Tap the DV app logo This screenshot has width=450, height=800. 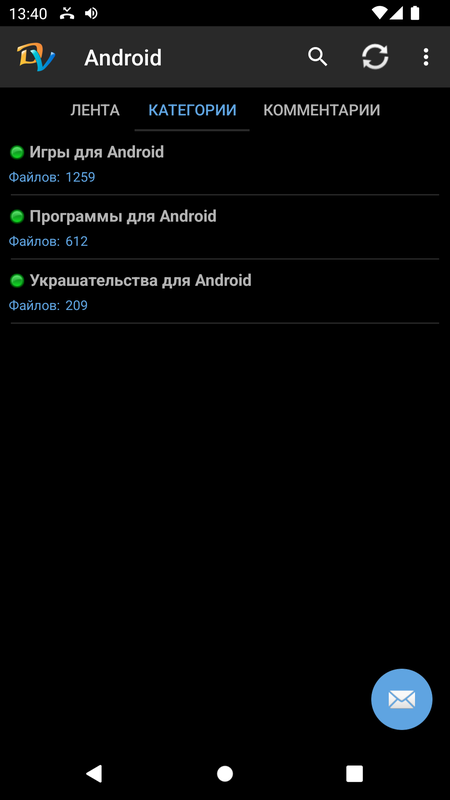pyautogui.click(x=36, y=57)
